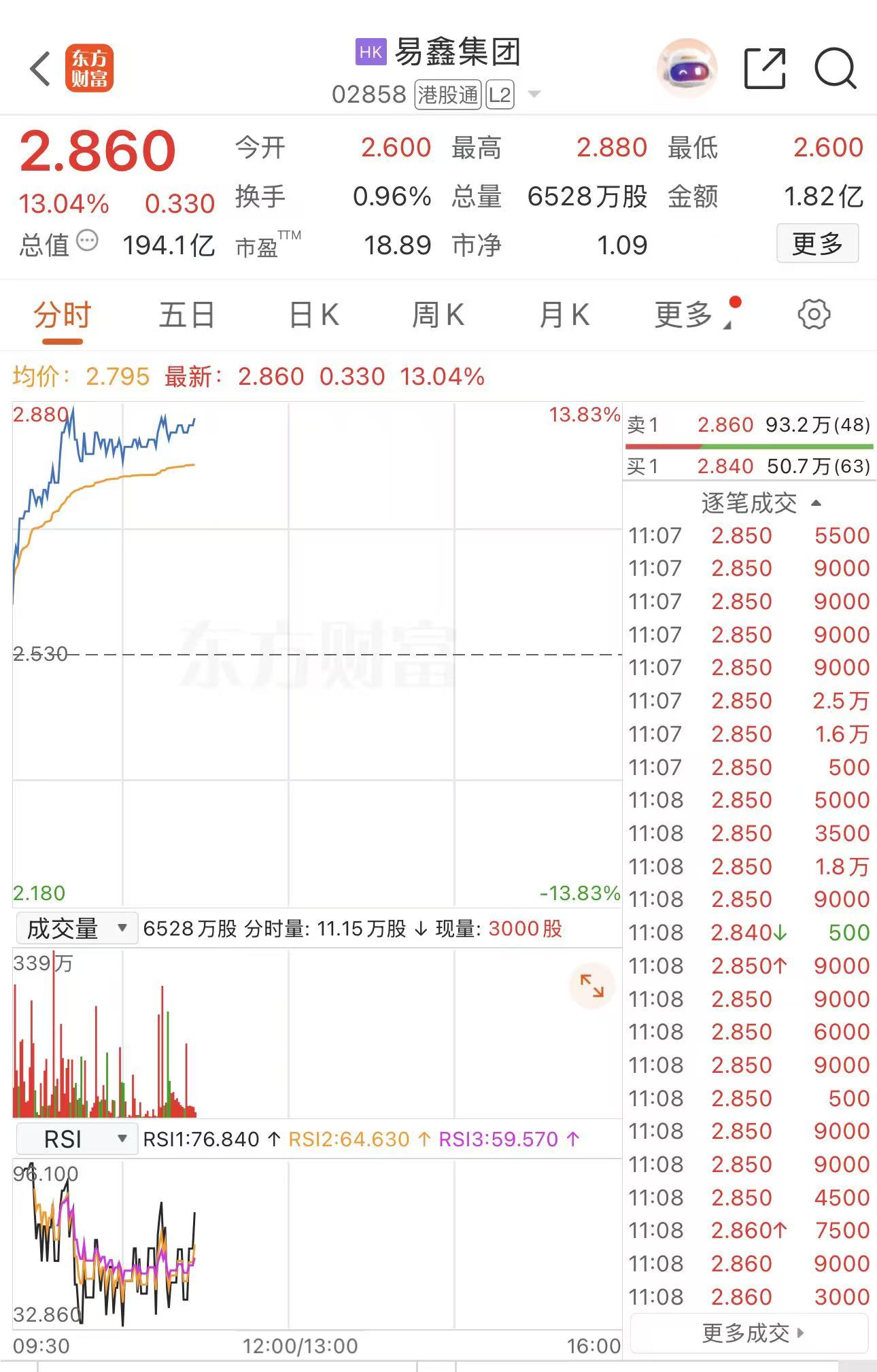
Task: View the 月K chart tab
Action: tap(564, 315)
